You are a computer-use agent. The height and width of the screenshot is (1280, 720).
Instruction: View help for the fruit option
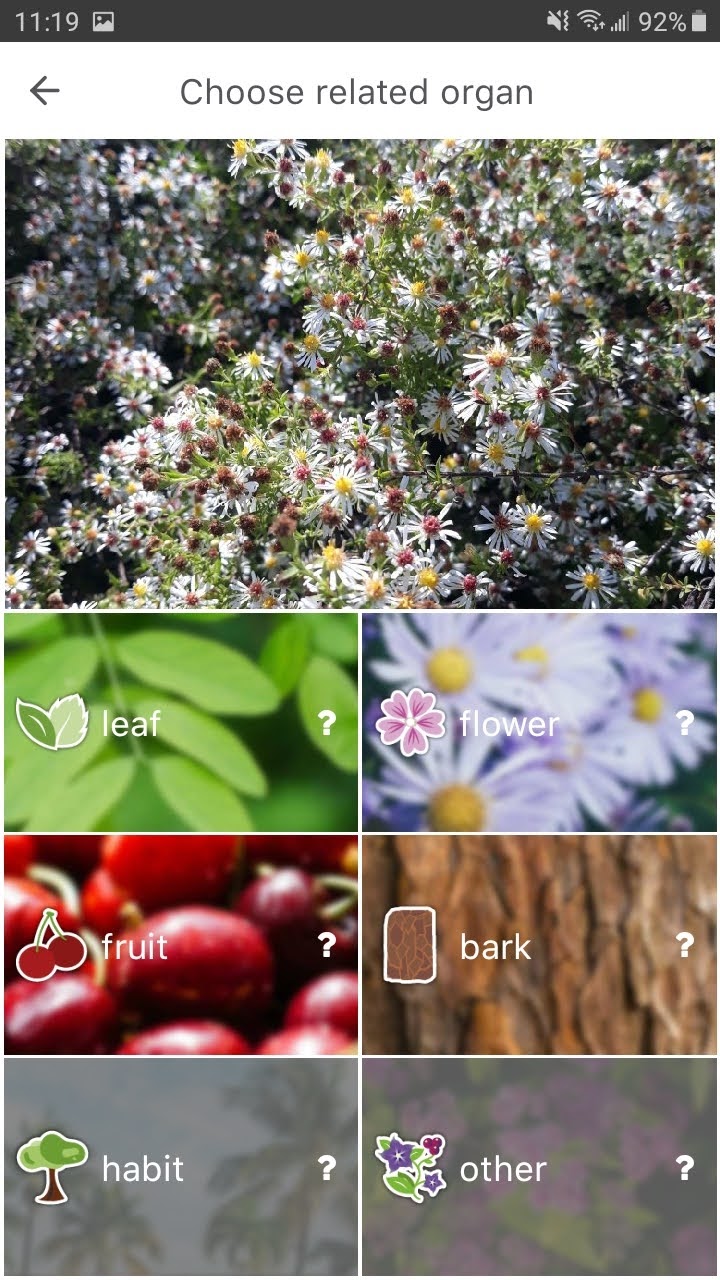(326, 945)
